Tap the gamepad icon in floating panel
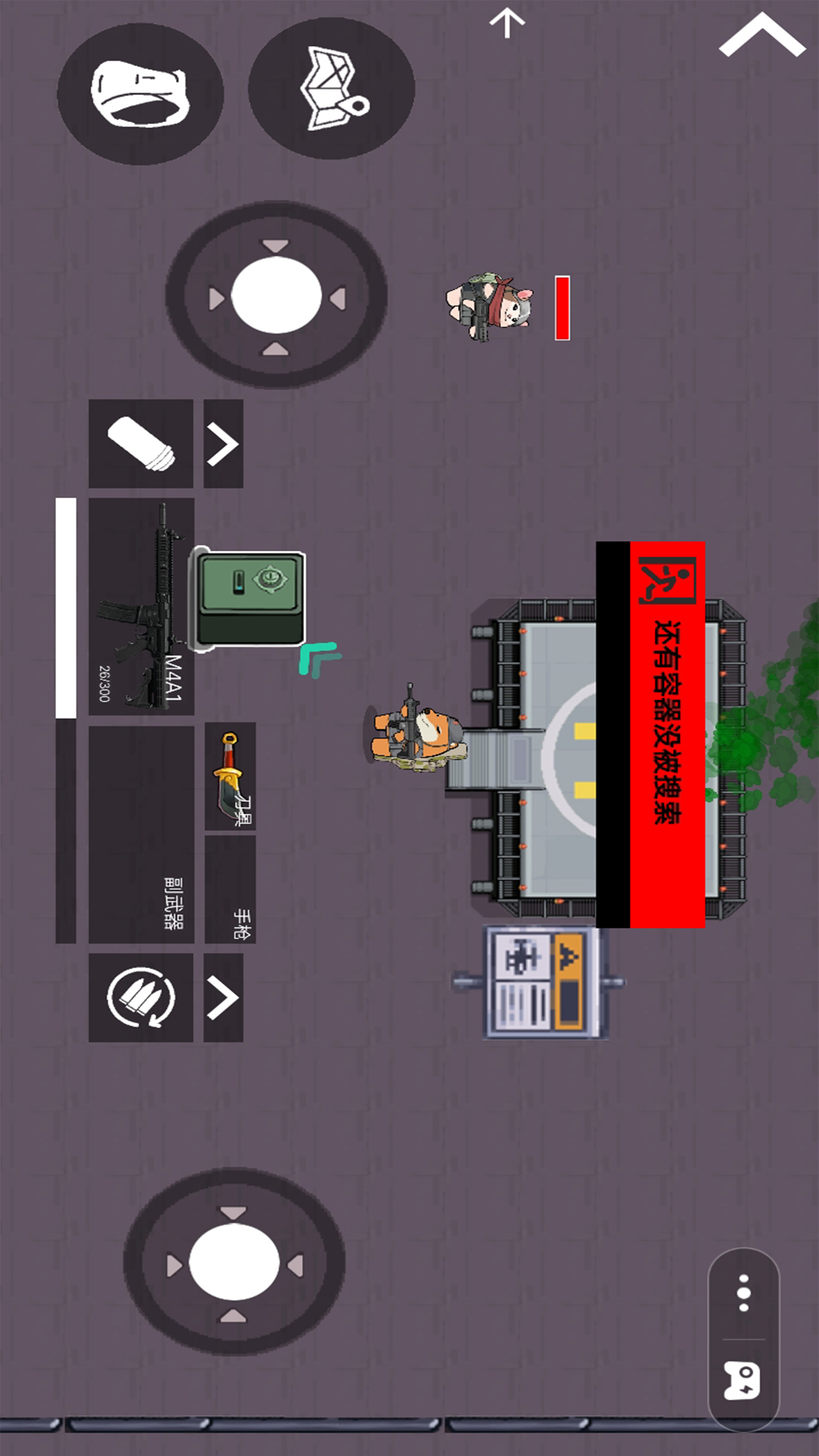This screenshot has width=819, height=1456. pos(742,1380)
